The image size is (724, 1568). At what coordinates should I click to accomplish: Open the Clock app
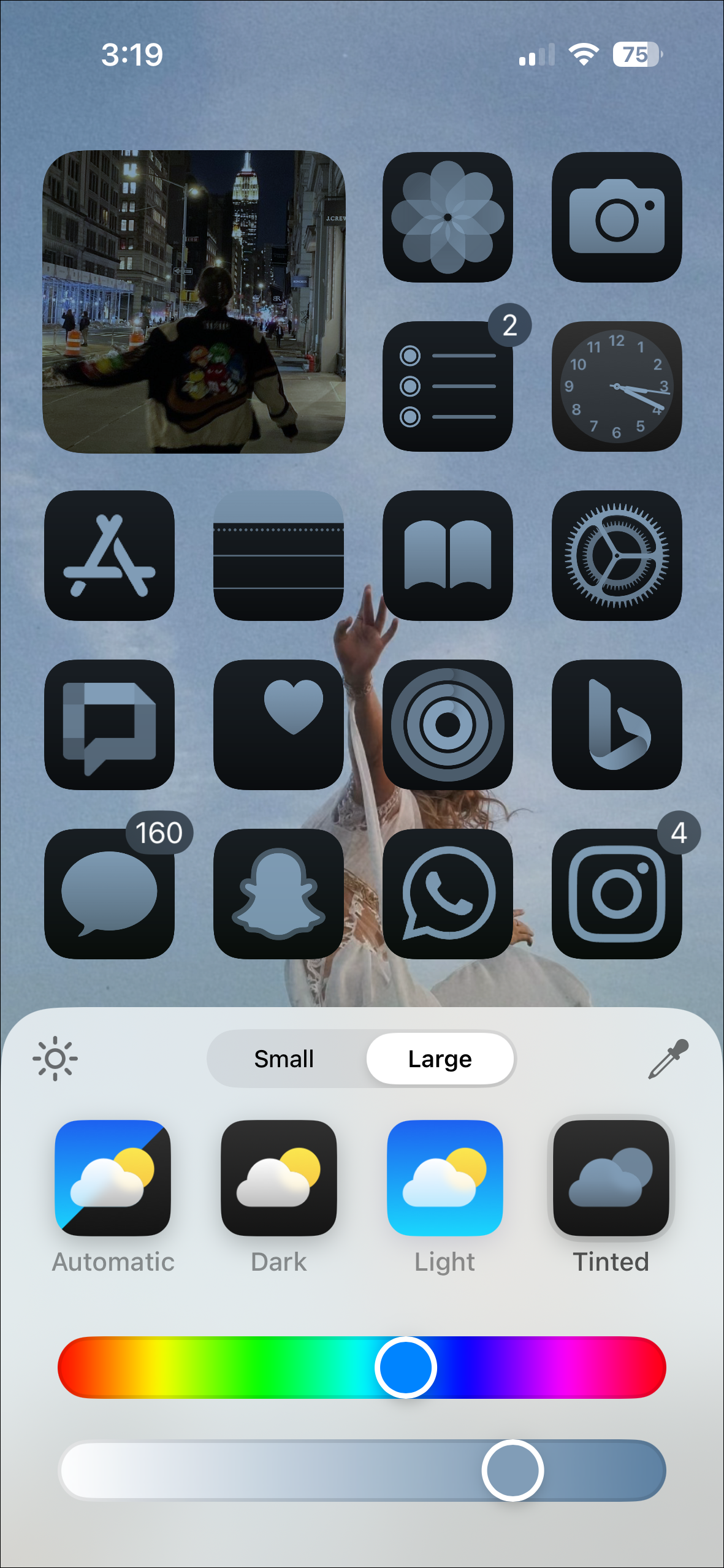[x=617, y=386]
